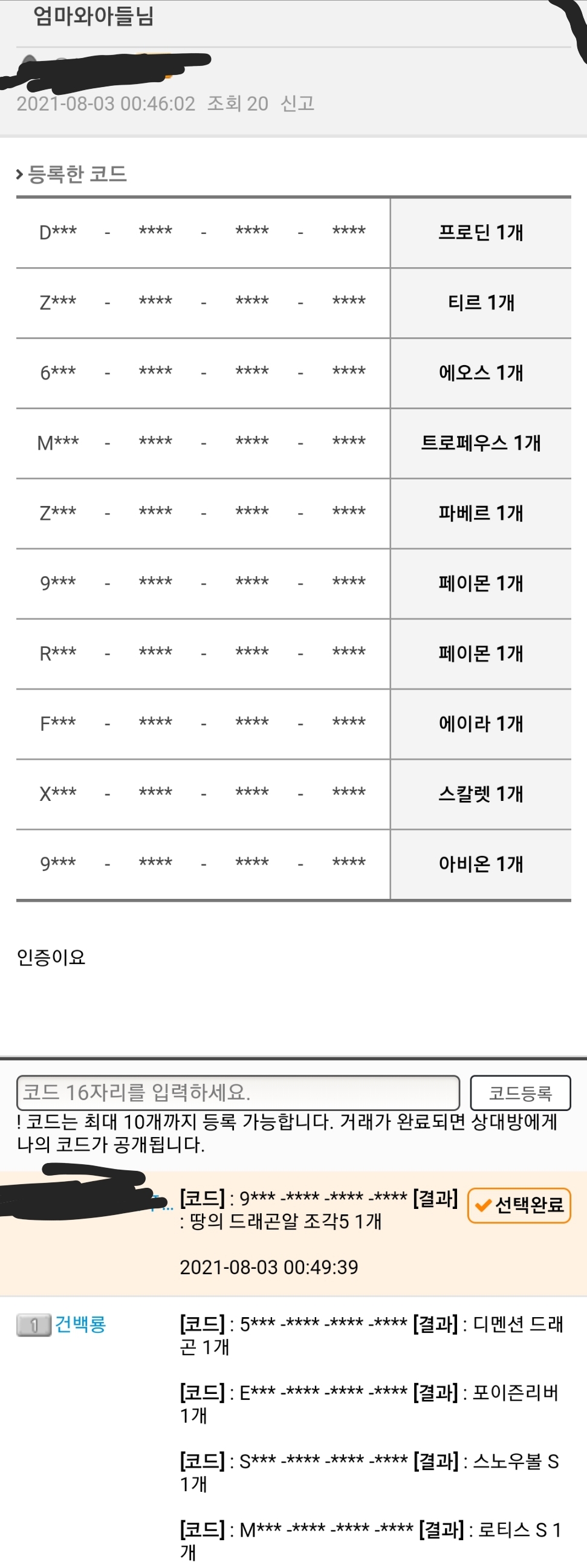
Task: Focus the 16-digit code input field
Action: [x=238, y=1092]
